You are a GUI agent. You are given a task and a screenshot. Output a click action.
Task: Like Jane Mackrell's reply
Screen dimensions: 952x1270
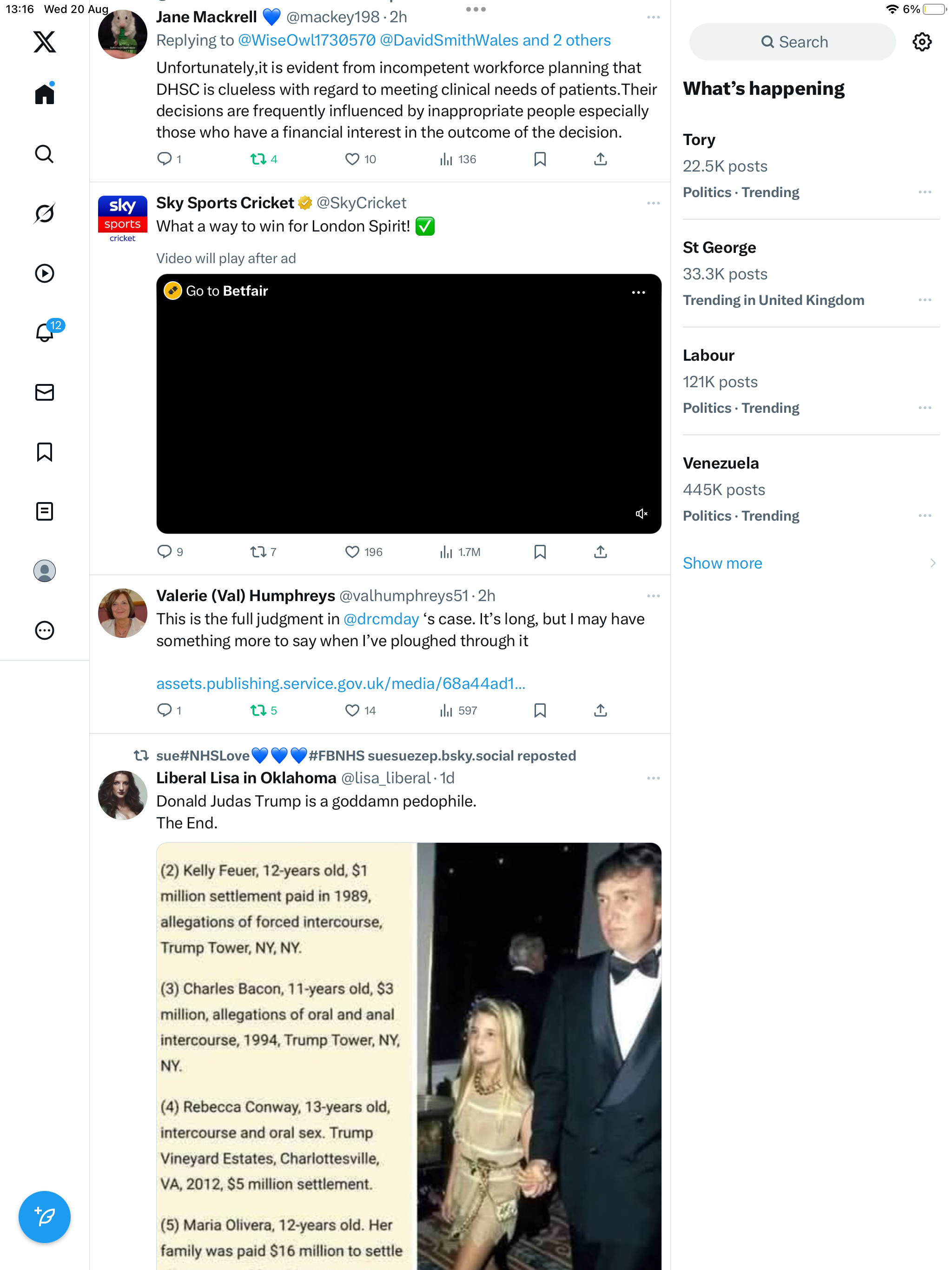tap(352, 159)
